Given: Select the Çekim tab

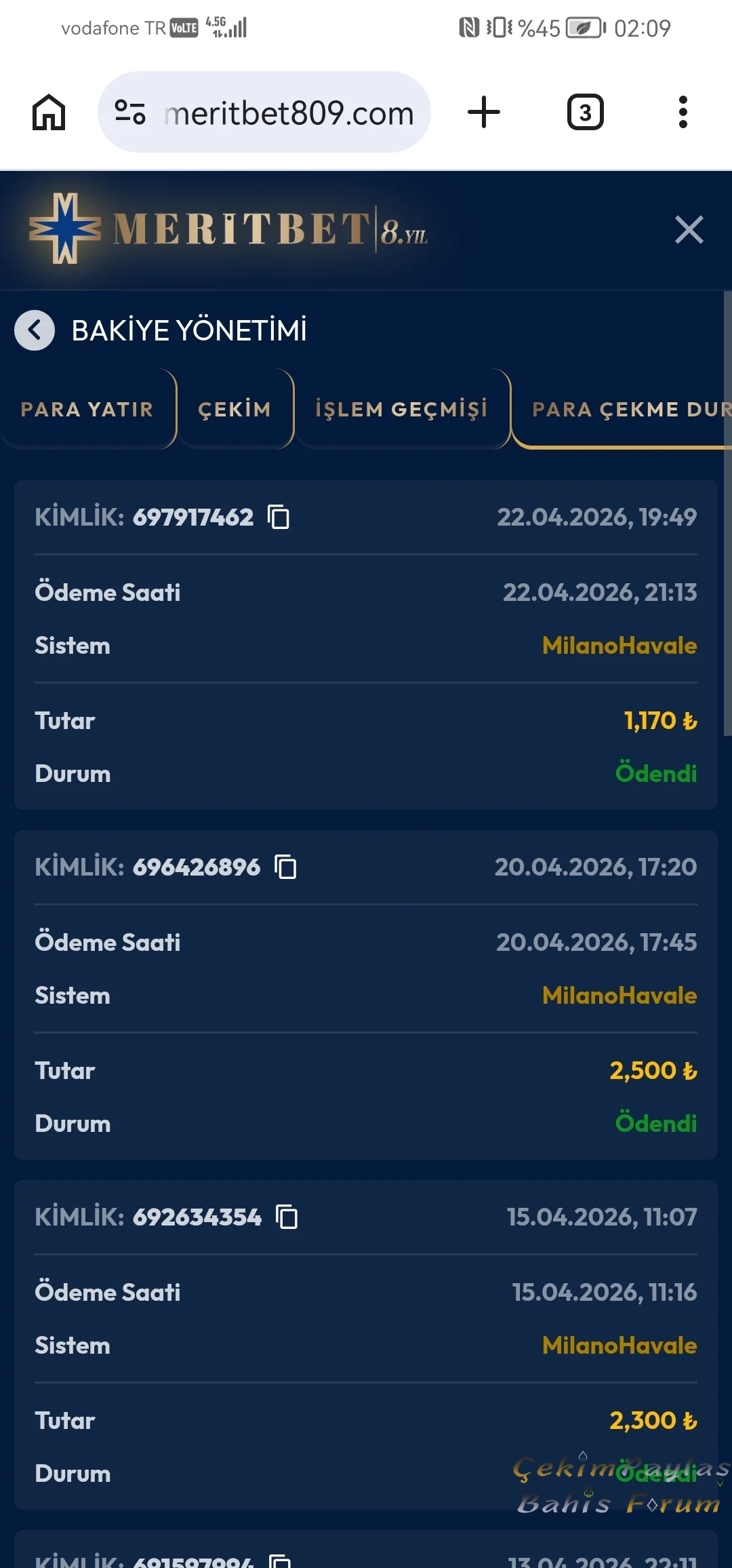Looking at the screenshot, I should 235,410.
